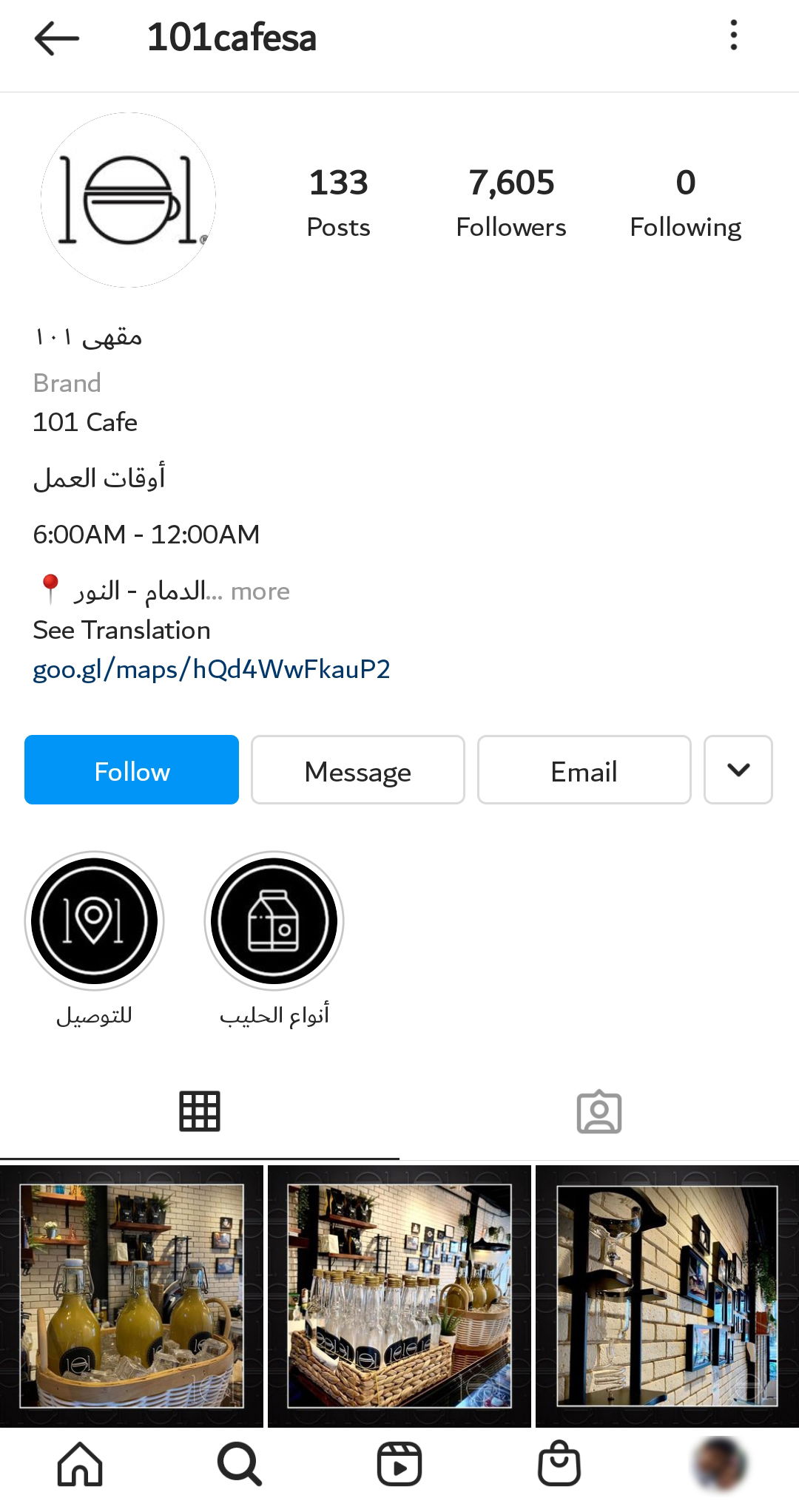Open the goo.gl maps link
The image size is (799, 1512).
pos(212,669)
